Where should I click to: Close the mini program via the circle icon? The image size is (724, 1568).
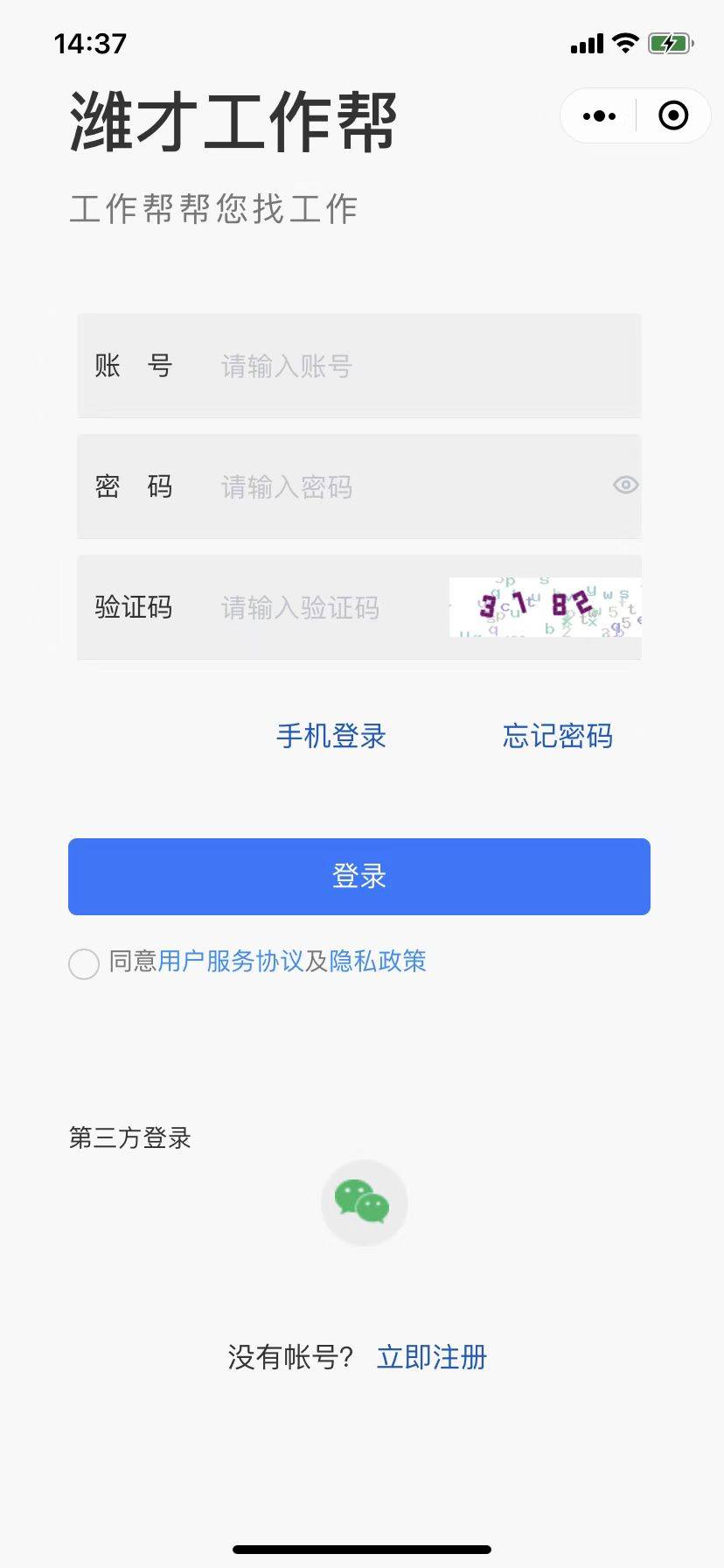673,115
